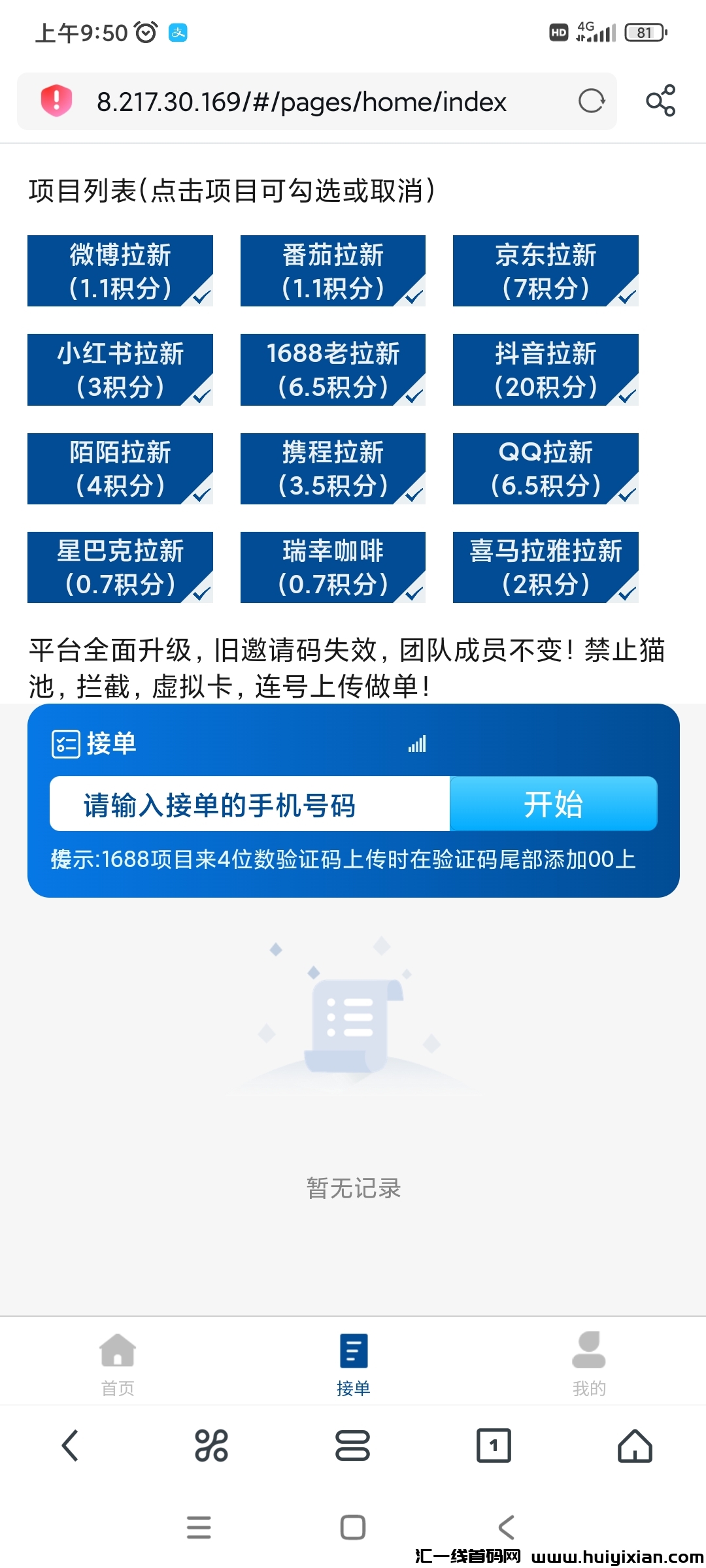Screen dimensions: 706x1568
Task: Toggle the 携程拉新 project
Action: tap(333, 468)
